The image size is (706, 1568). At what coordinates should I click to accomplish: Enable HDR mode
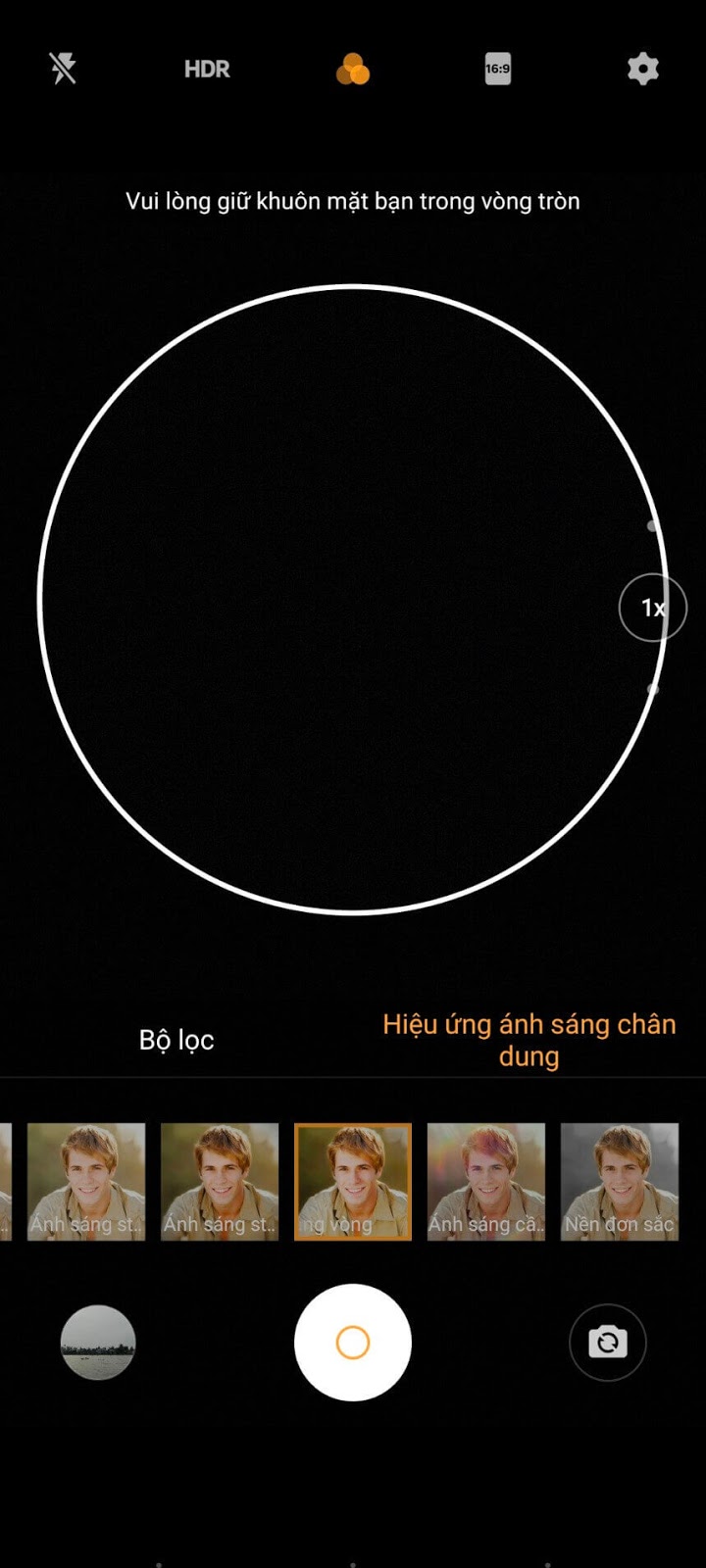click(x=207, y=70)
